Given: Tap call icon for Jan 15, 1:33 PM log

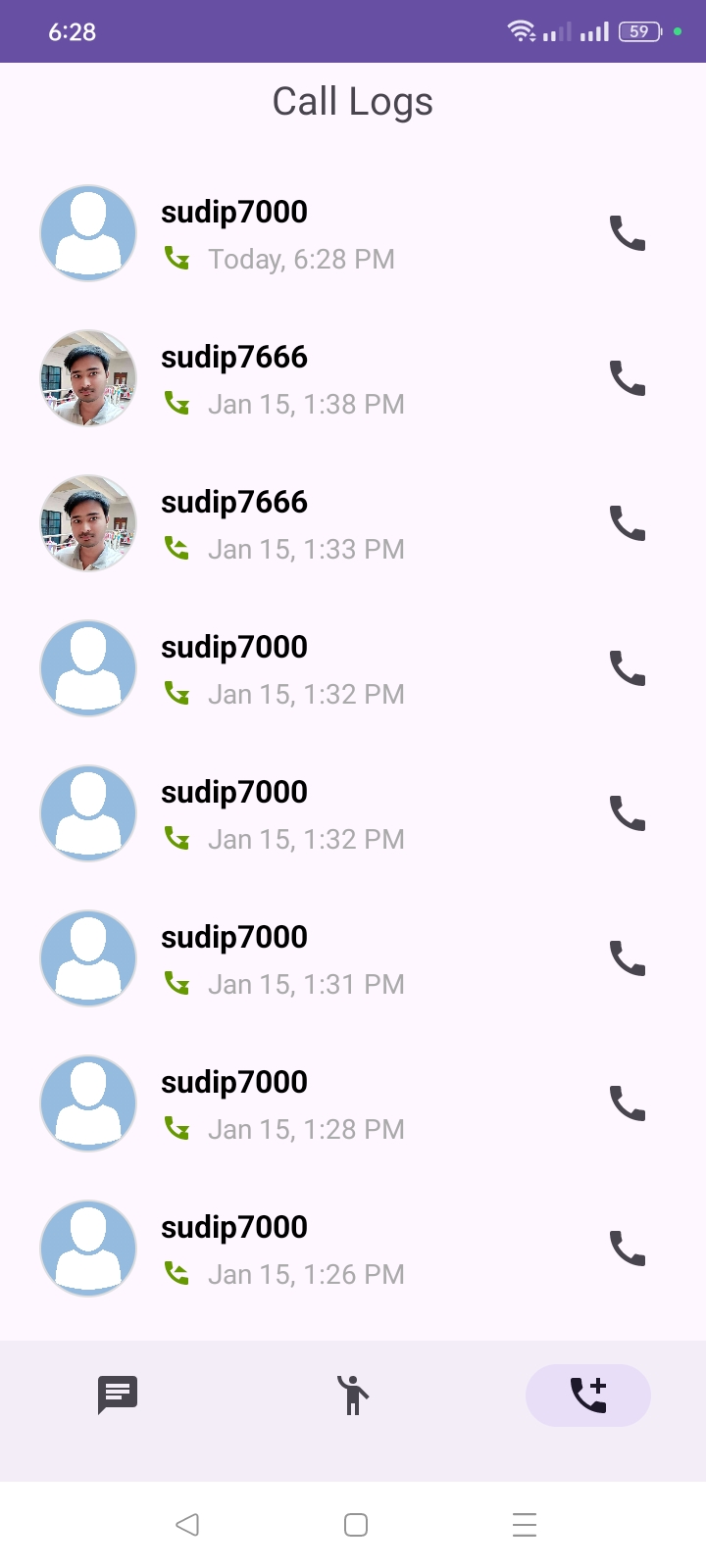Looking at the screenshot, I should pyautogui.click(x=628, y=523).
